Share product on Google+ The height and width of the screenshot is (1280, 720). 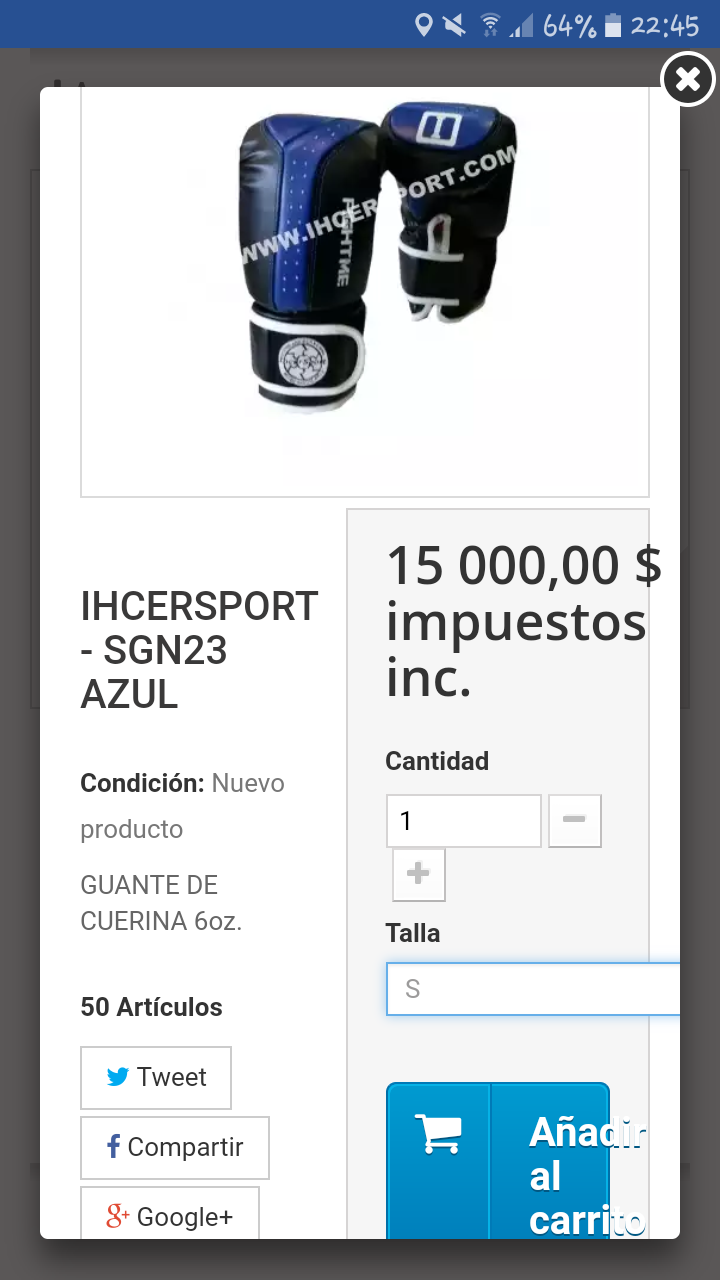pos(170,1213)
